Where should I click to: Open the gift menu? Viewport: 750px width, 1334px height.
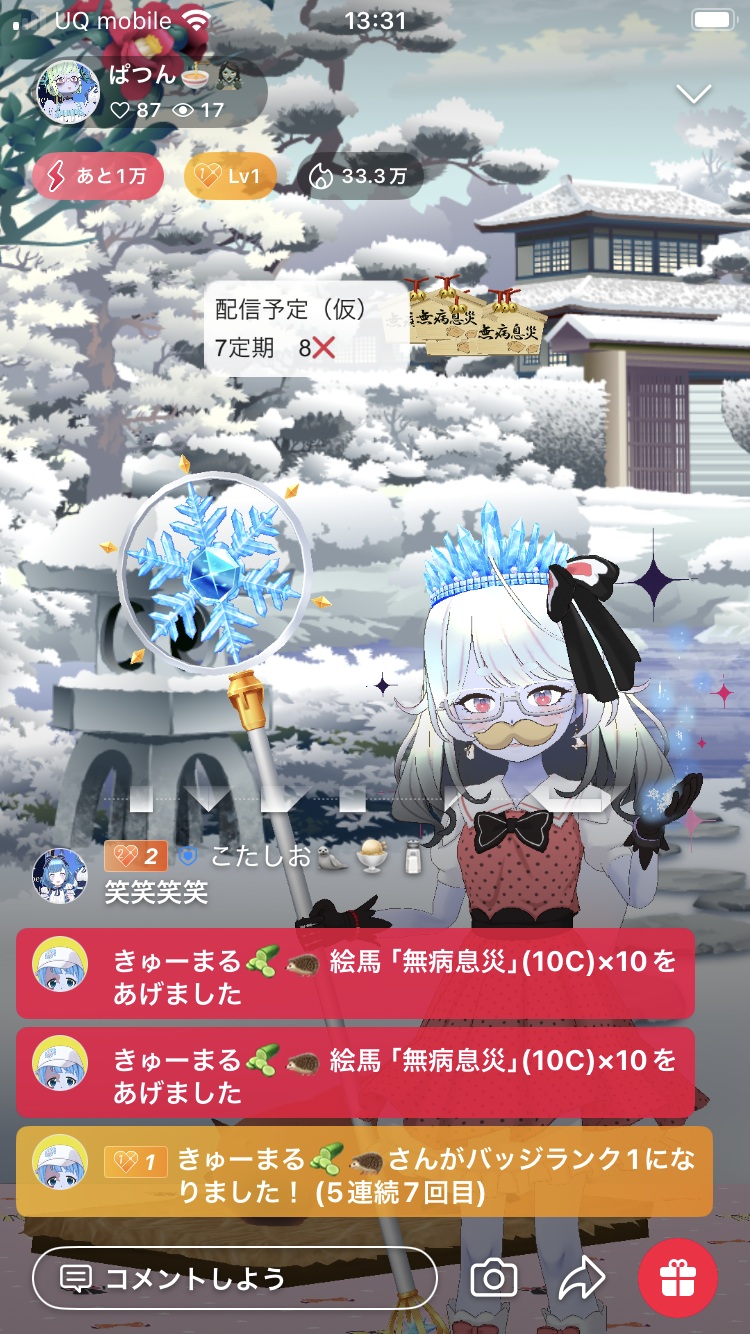coord(679,1278)
